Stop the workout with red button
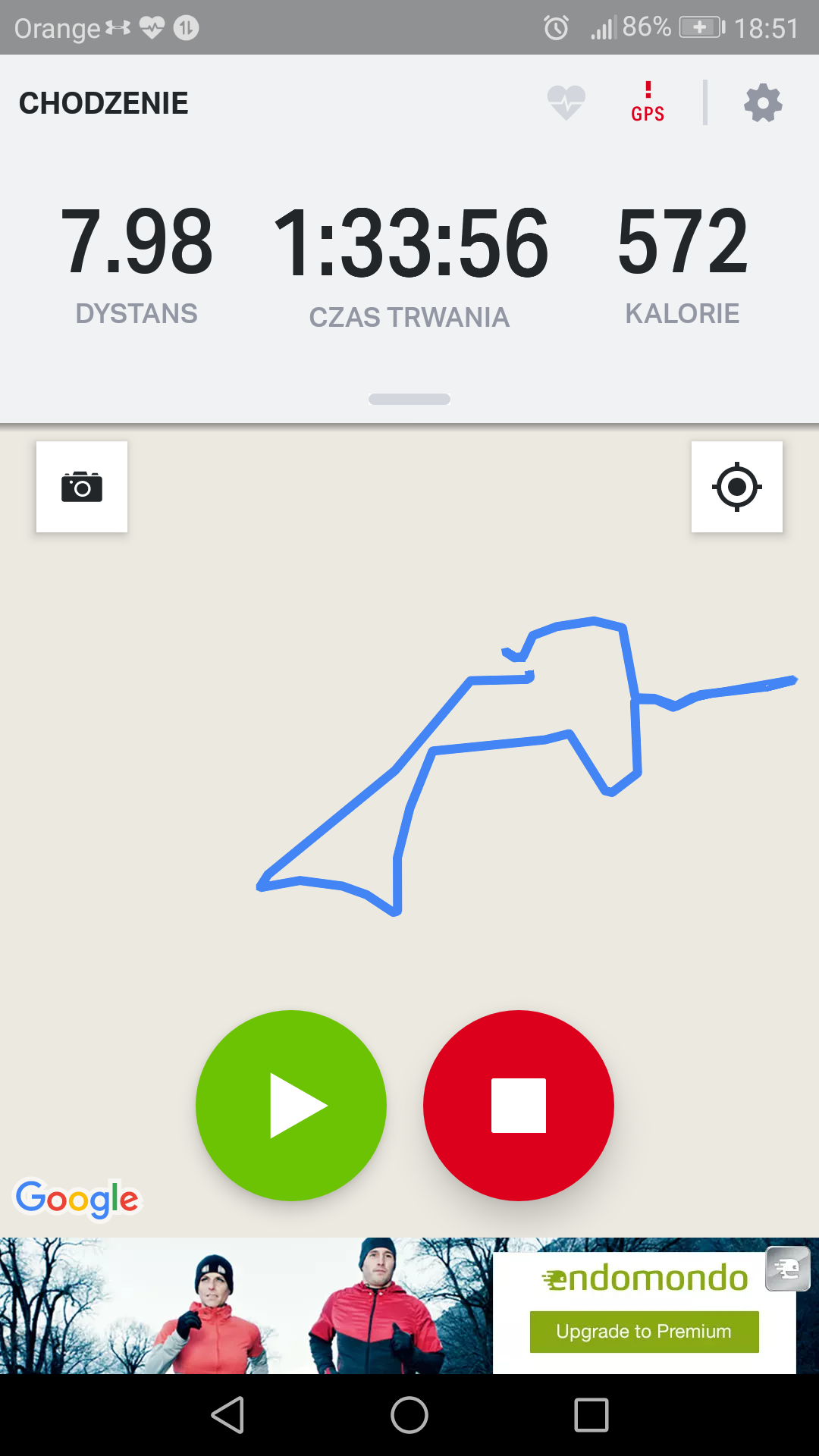 tap(519, 1106)
